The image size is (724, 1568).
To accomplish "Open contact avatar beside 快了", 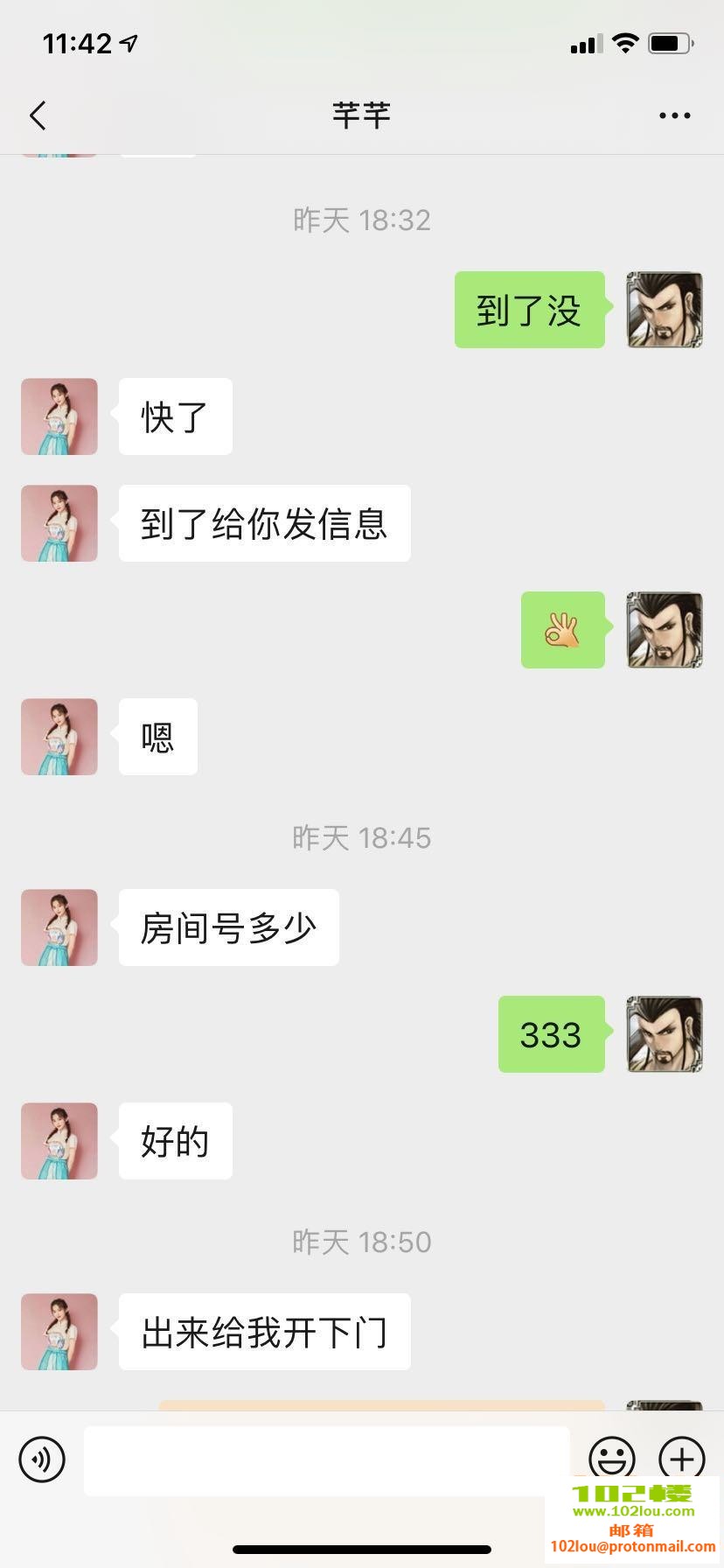I will pos(59,416).
